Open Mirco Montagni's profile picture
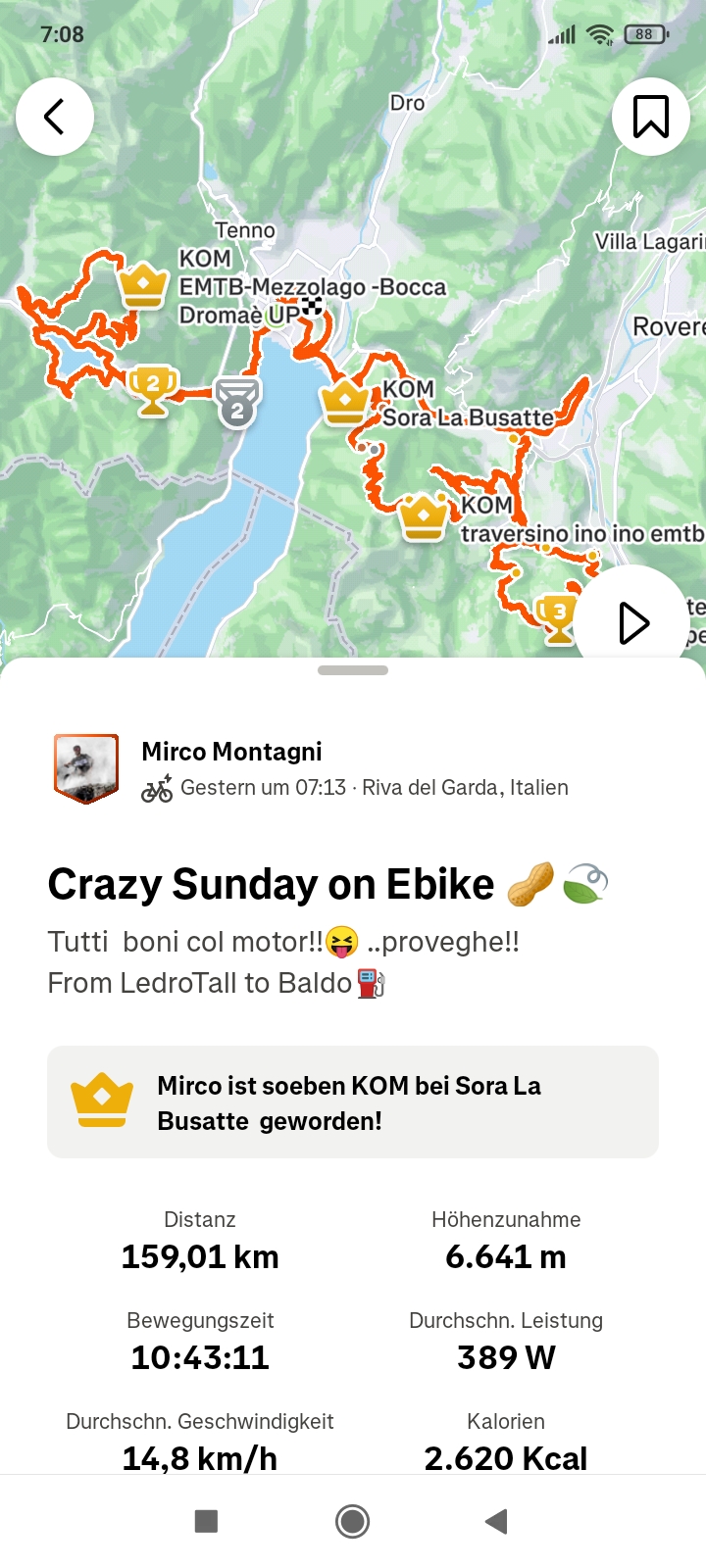 click(x=86, y=768)
